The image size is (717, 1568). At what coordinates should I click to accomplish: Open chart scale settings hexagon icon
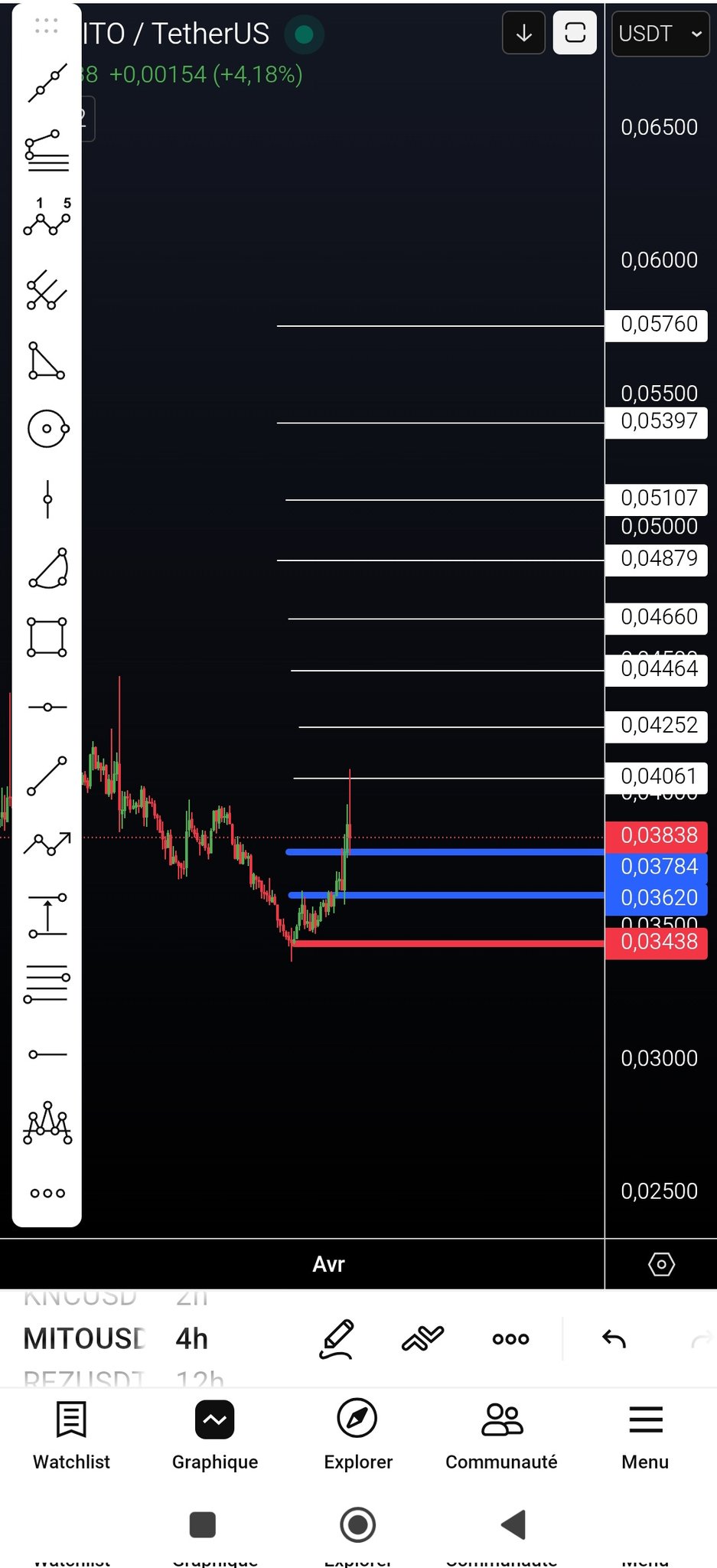(x=661, y=1264)
